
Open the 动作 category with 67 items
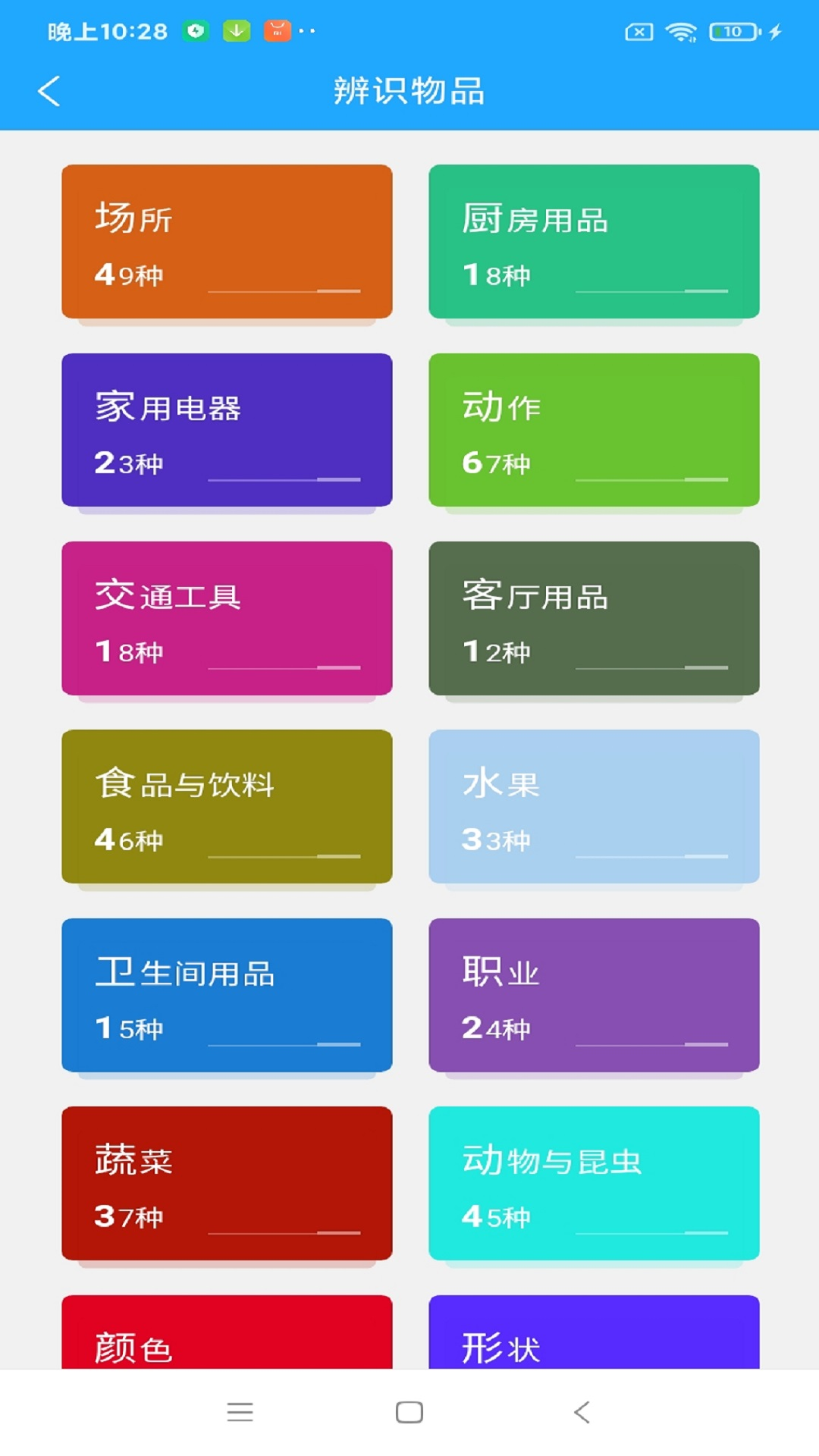[x=594, y=430]
